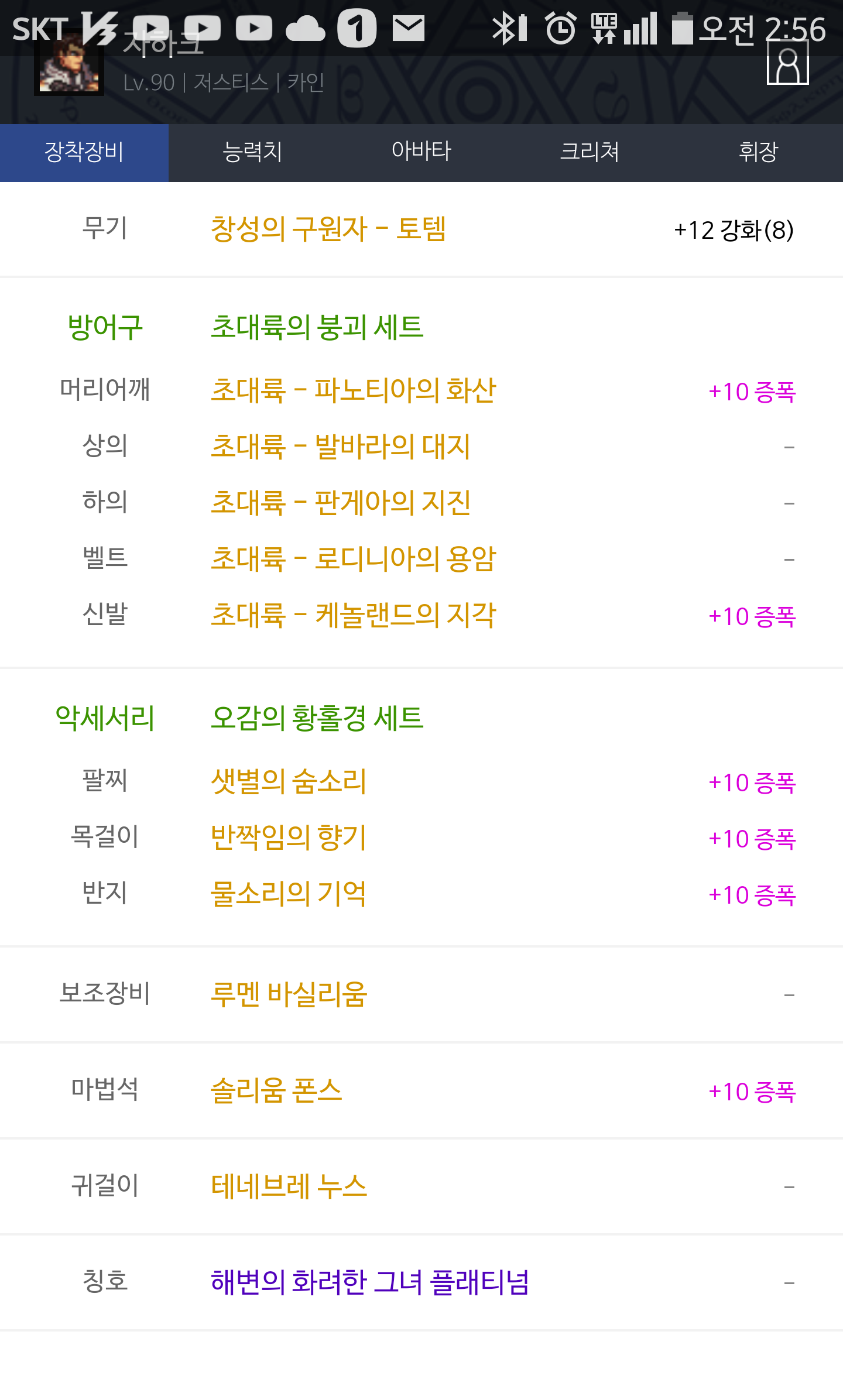View 초대륙 - 로디니아의 용암 belt
The width and height of the screenshot is (843, 1400).
pyautogui.click(x=353, y=559)
